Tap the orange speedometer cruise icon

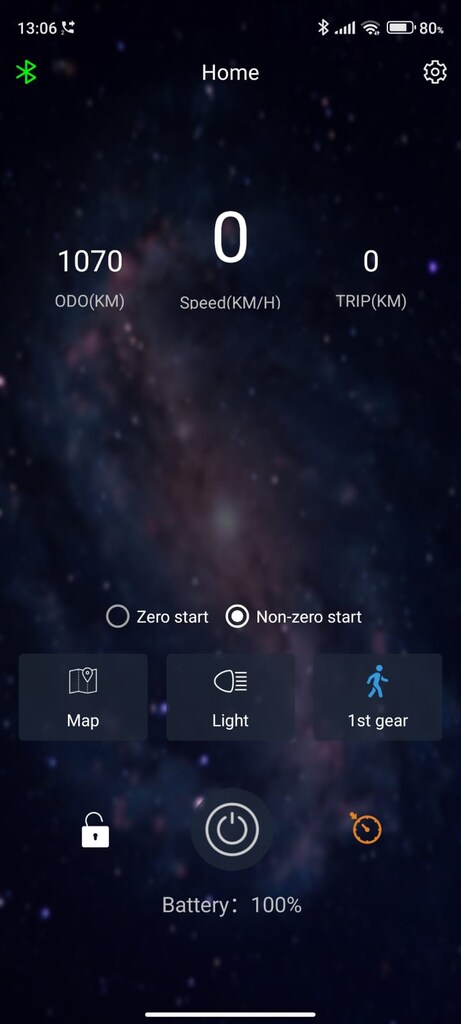(366, 828)
